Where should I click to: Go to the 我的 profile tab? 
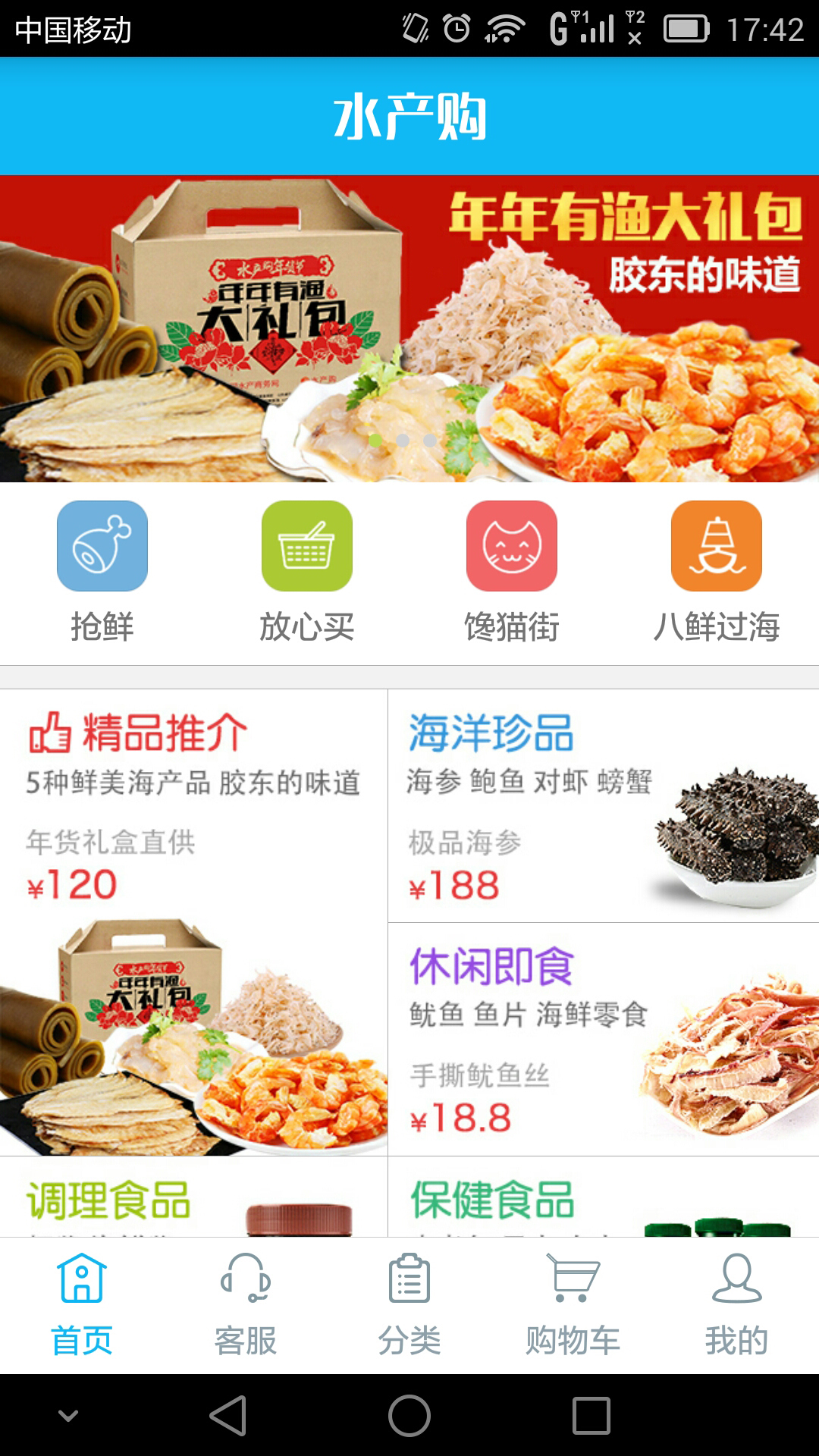pos(737,1304)
